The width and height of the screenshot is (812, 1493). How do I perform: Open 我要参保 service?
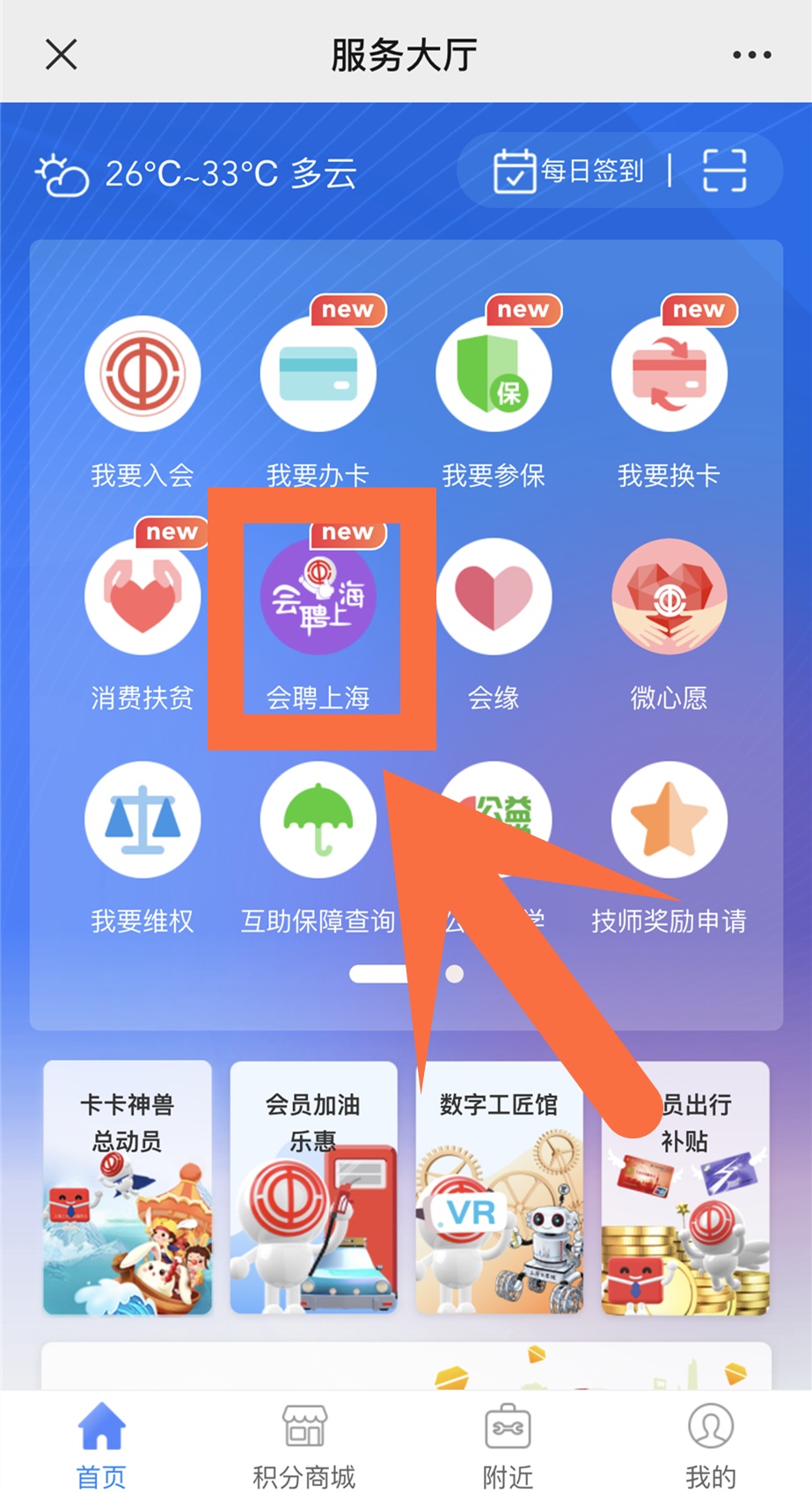click(494, 375)
